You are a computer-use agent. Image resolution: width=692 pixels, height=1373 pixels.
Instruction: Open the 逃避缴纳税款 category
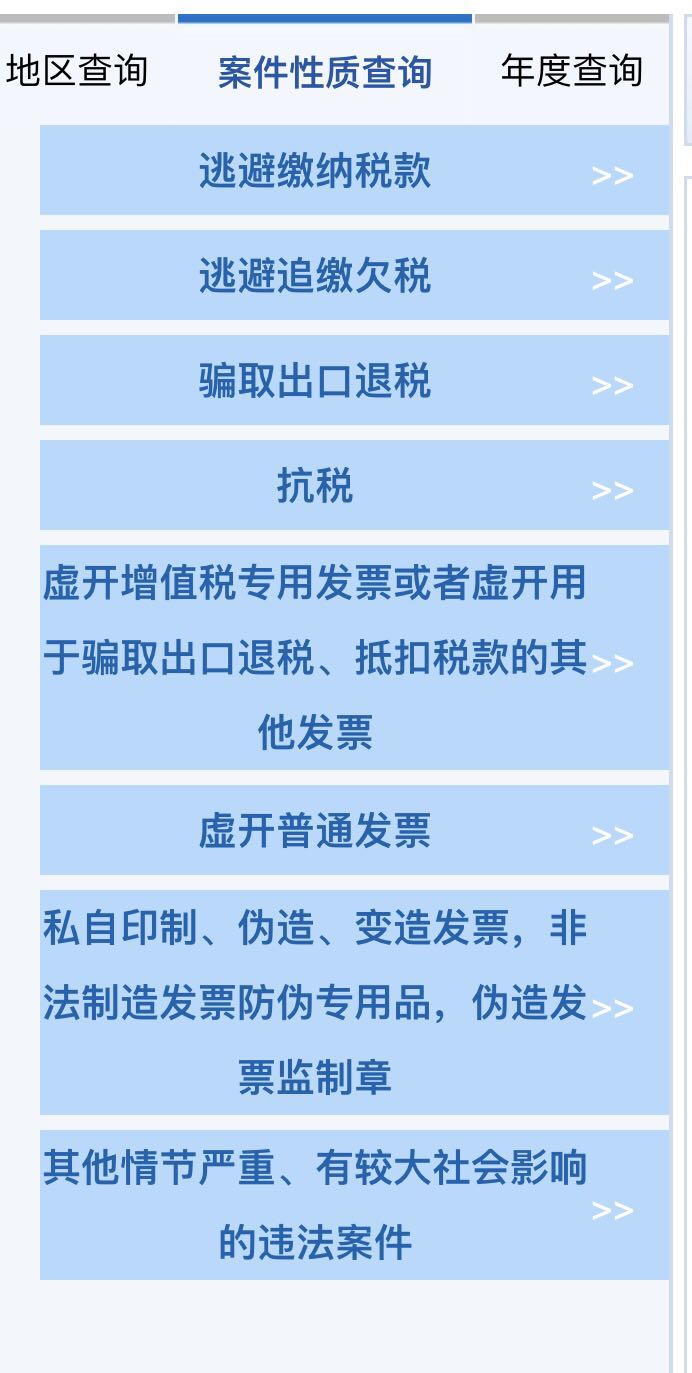click(354, 170)
